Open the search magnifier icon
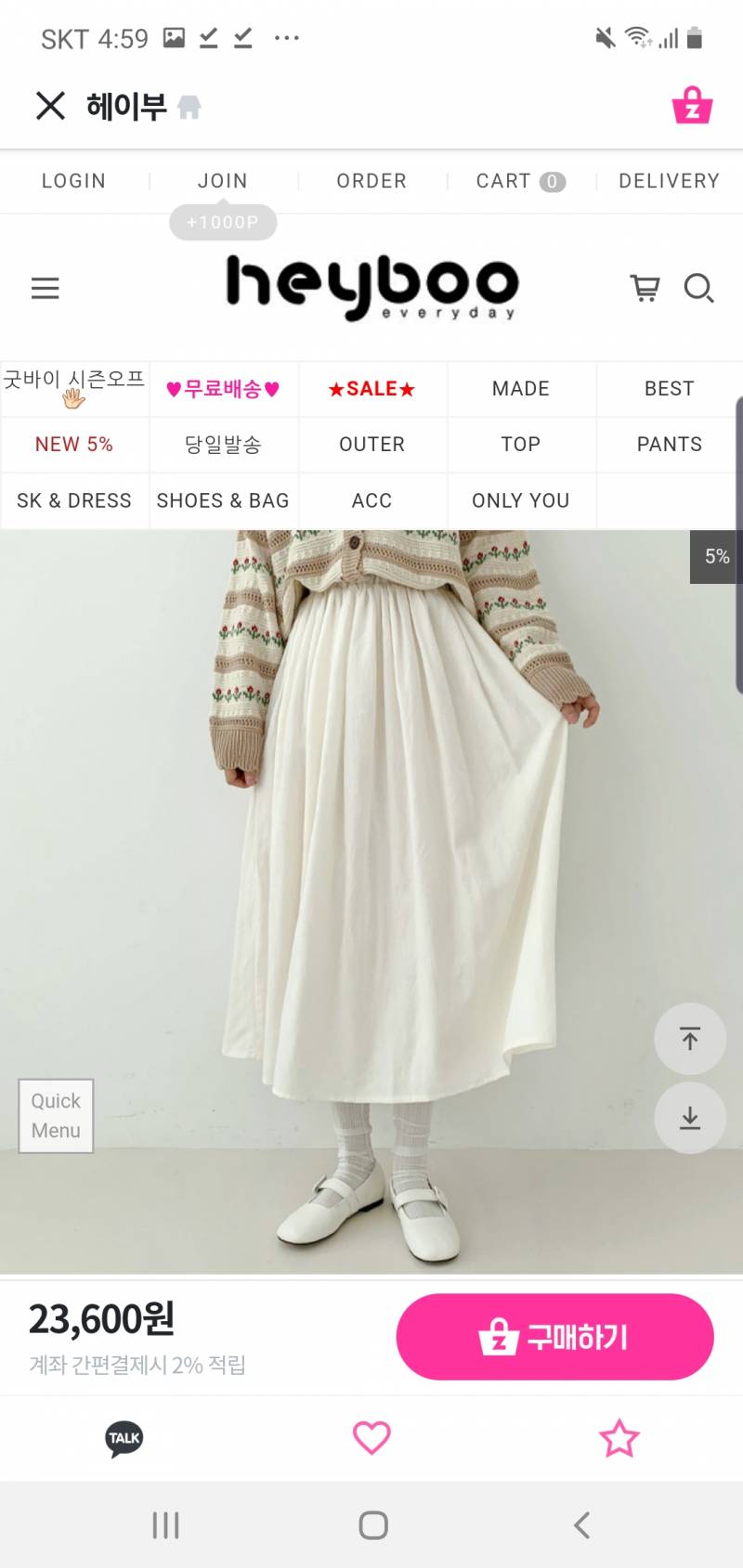The width and height of the screenshot is (743, 1568). point(698,289)
